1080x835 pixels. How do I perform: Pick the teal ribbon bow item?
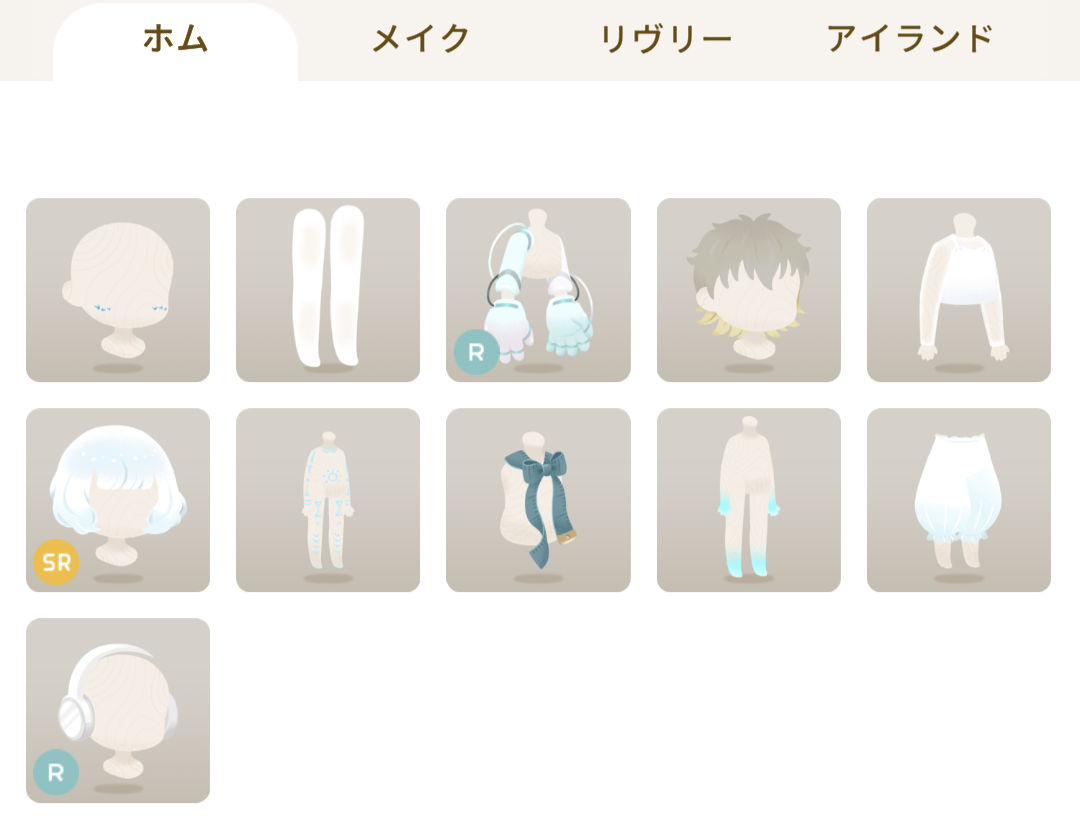[x=538, y=500]
